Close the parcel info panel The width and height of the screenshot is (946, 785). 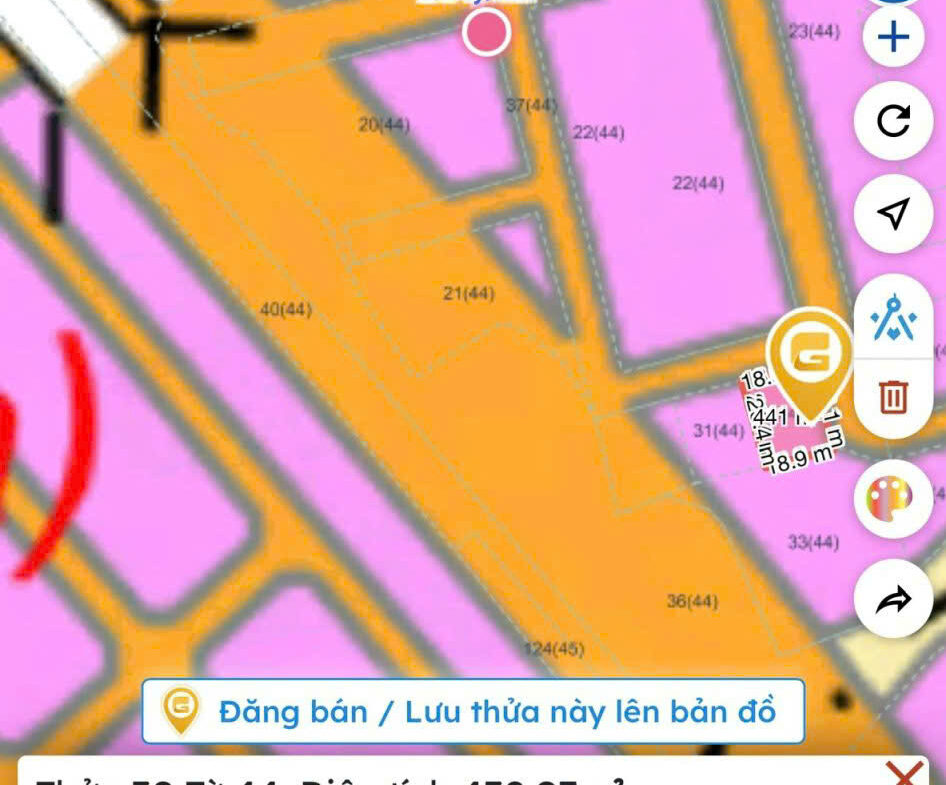[905, 774]
